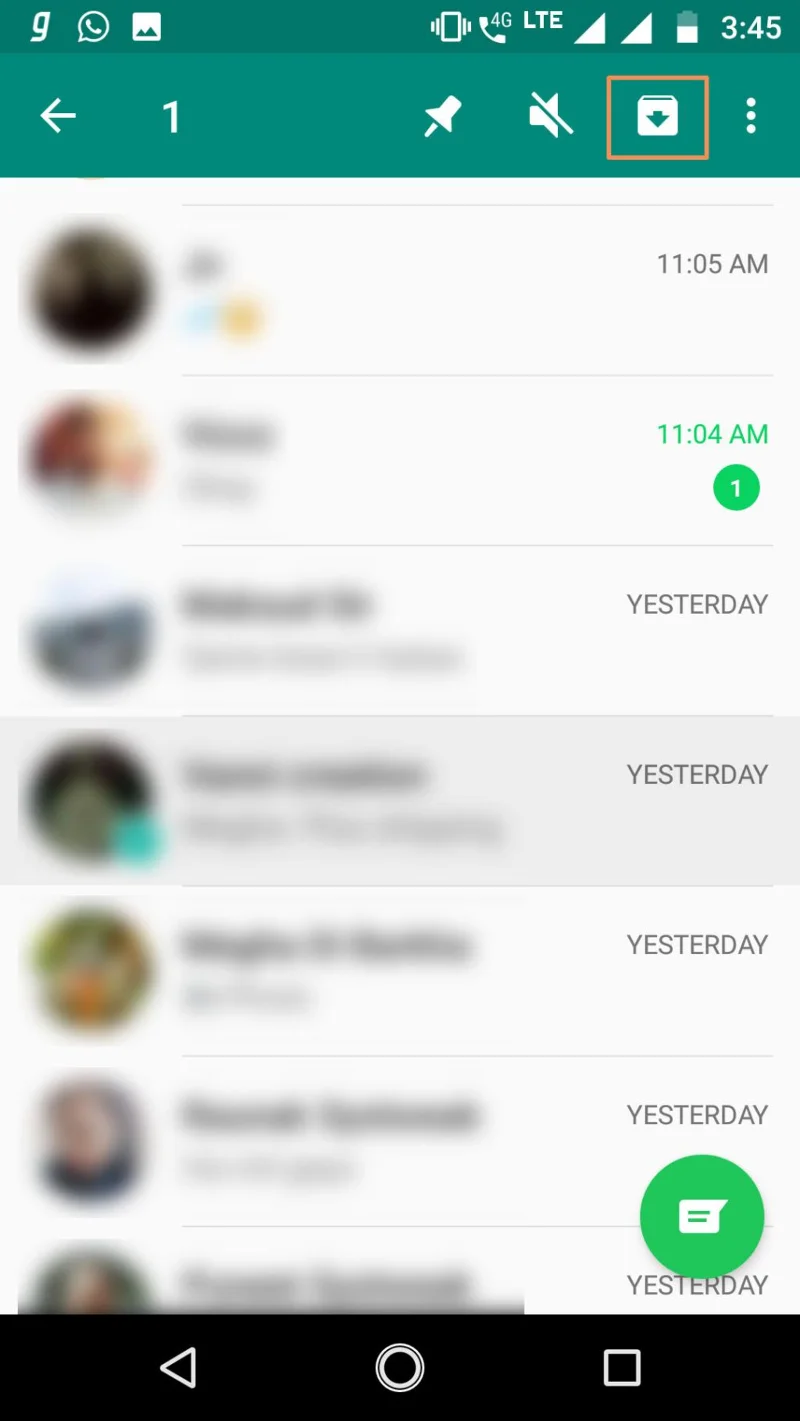Start a new chat with the compose icon
Screen dimensions: 800x1421
[702, 1216]
